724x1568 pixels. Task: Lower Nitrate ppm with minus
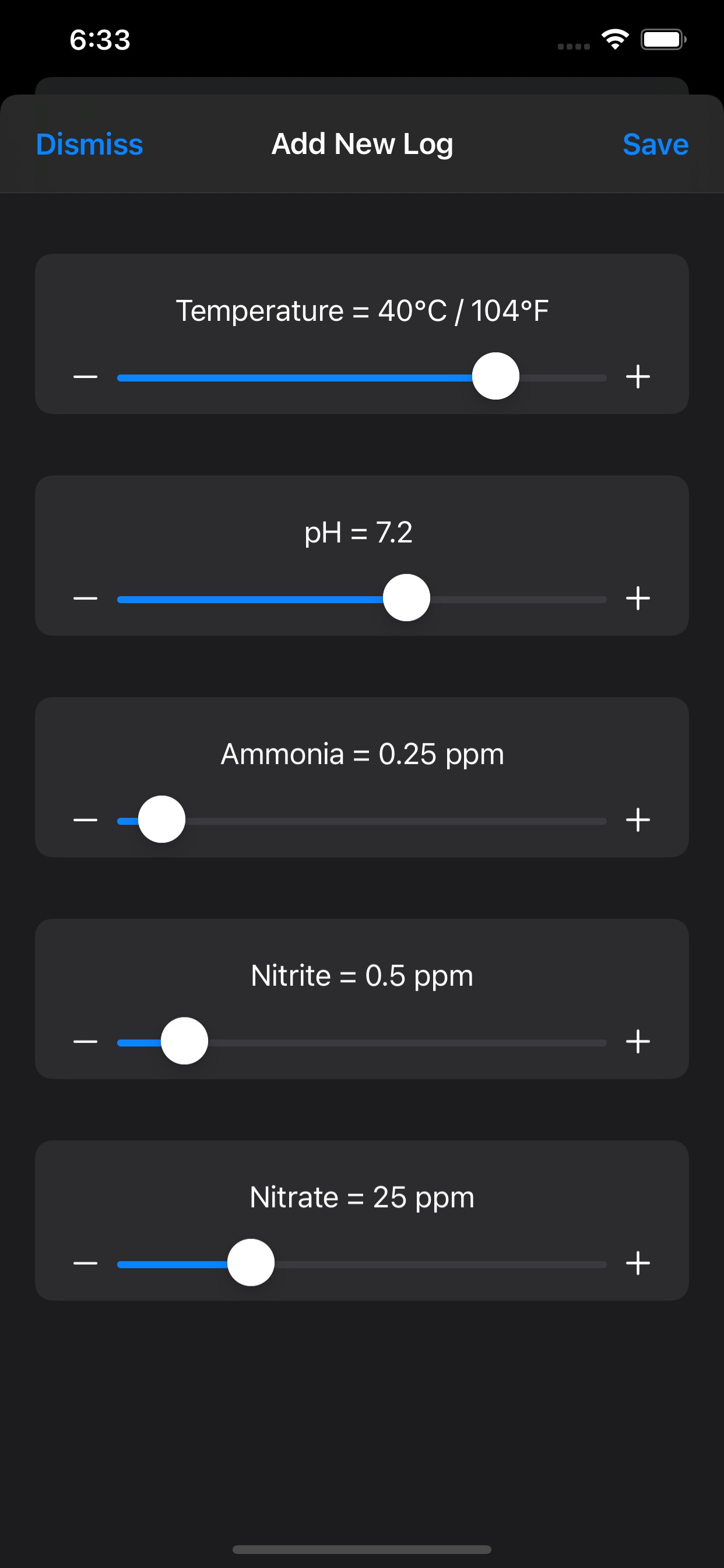click(85, 1263)
